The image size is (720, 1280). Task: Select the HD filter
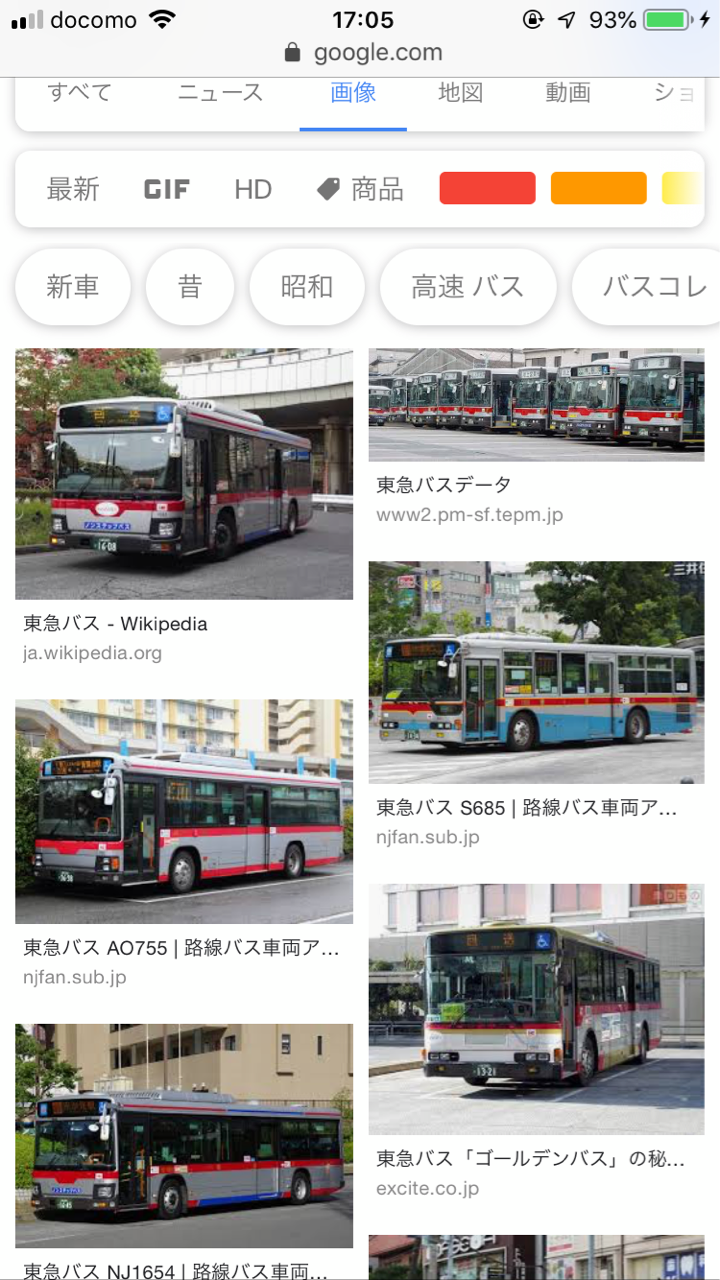pos(253,189)
